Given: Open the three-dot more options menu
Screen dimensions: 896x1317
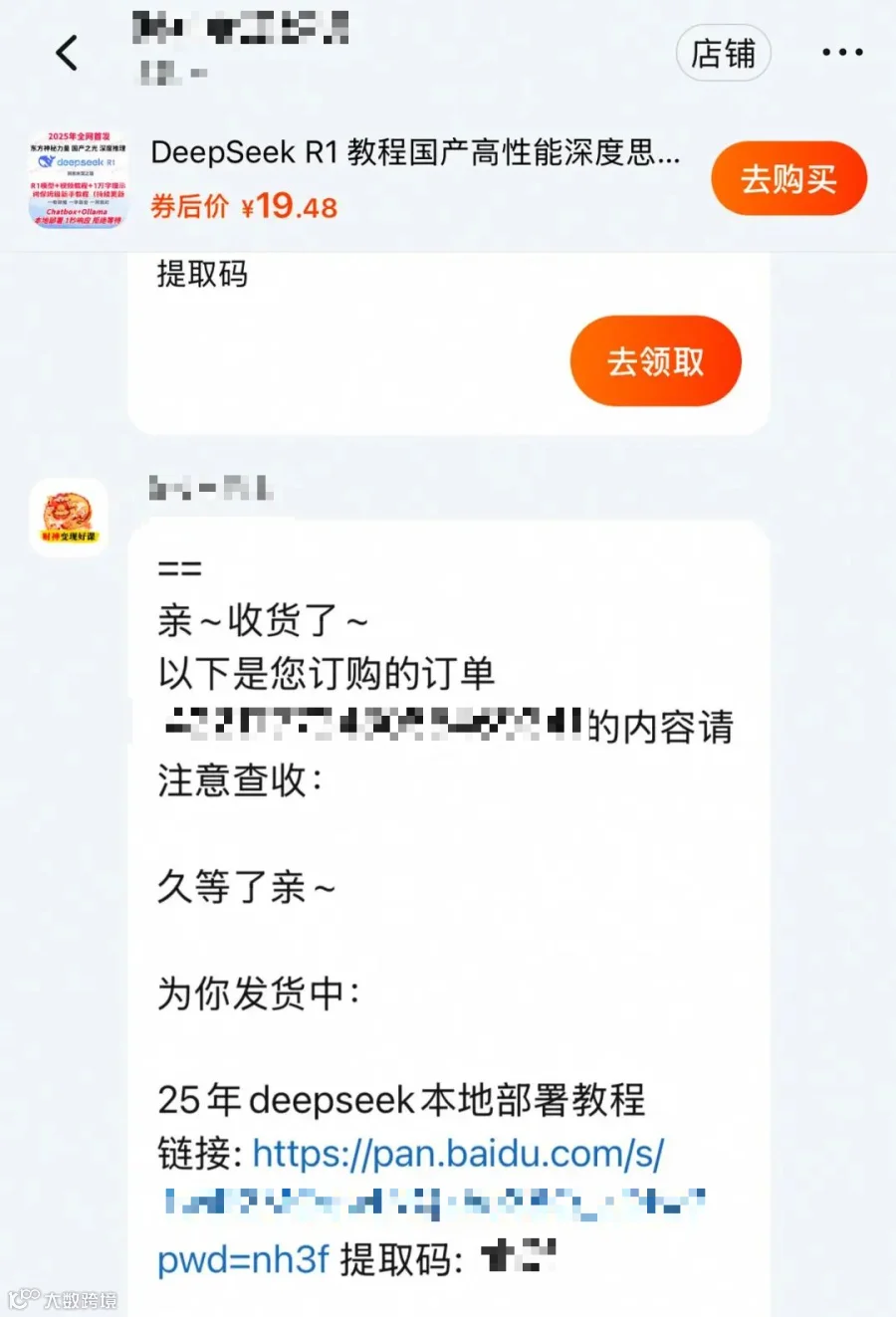Looking at the screenshot, I should coord(841,52).
